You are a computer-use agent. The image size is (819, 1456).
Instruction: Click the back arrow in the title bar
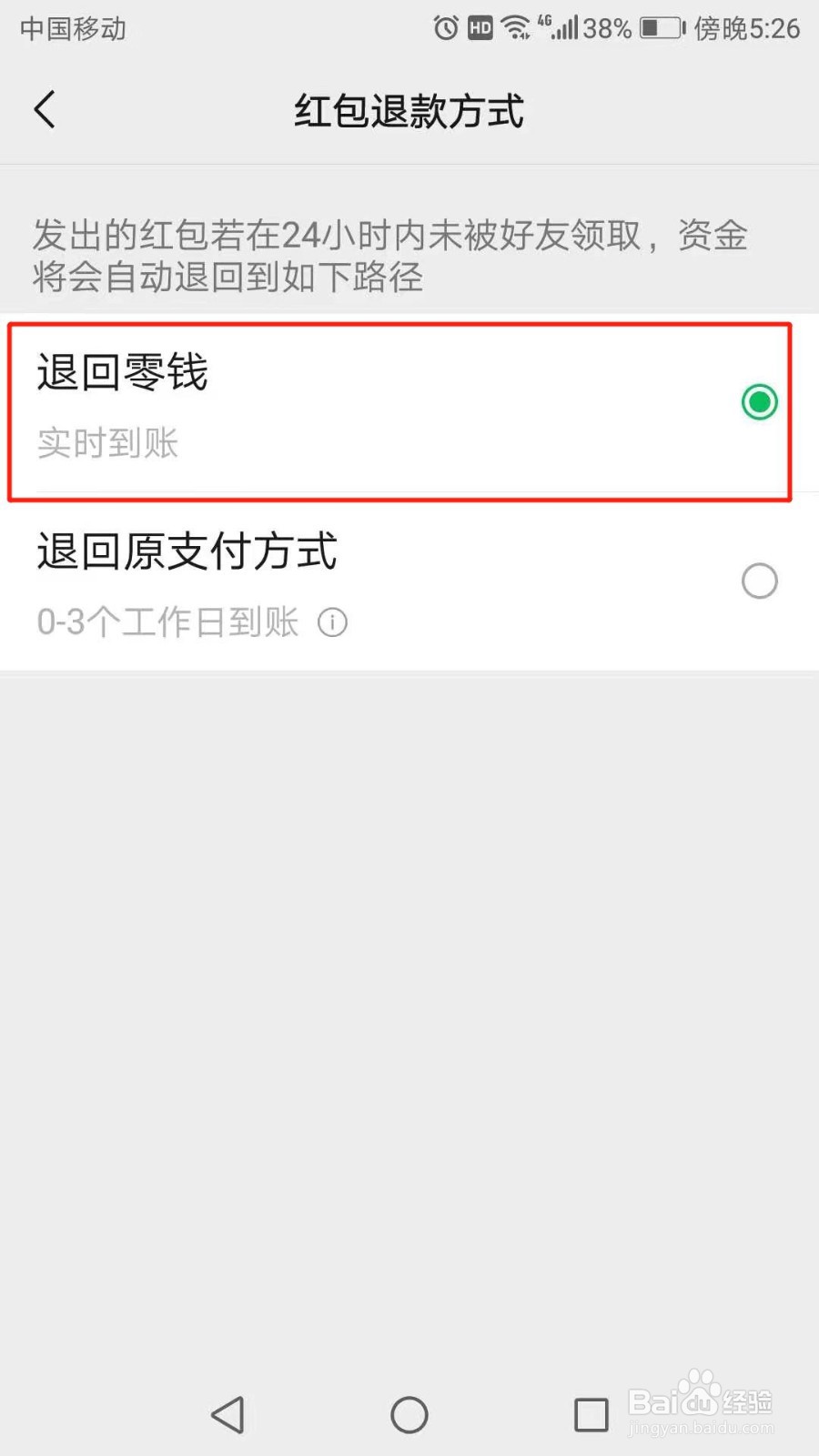pyautogui.click(x=45, y=109)
